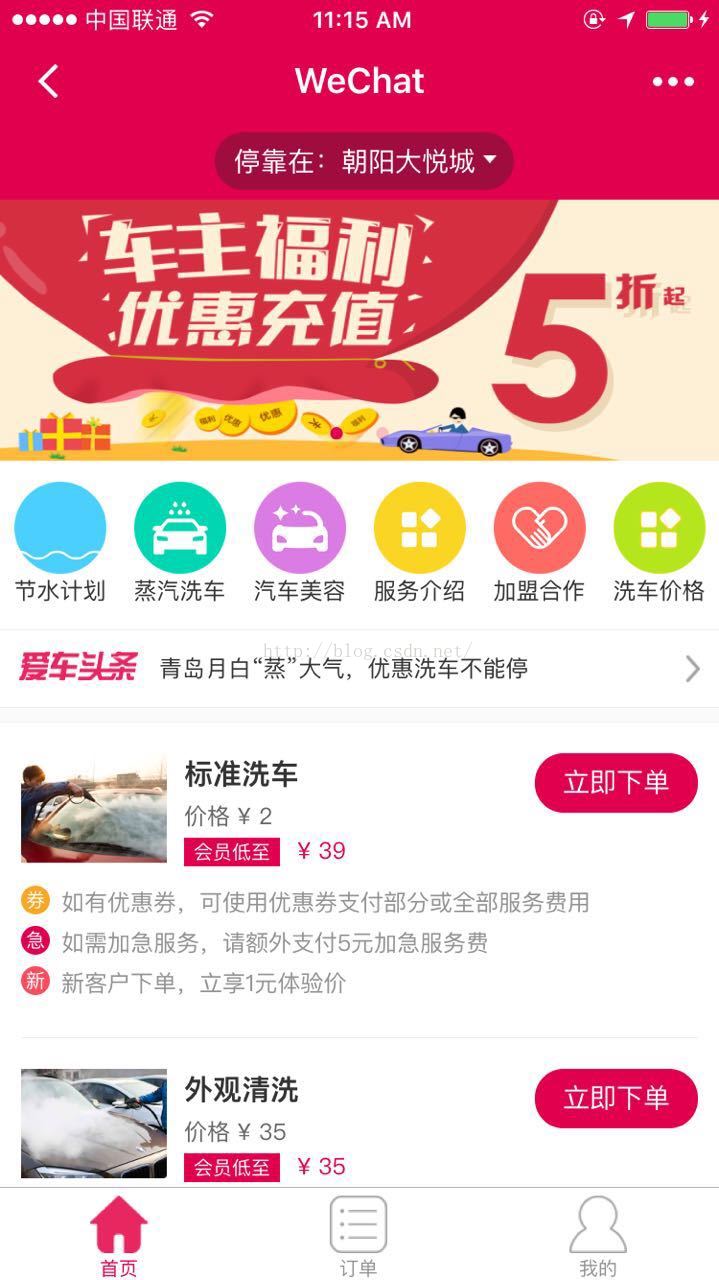The width and height of the screenshot is (719, 1280).
Task: Tap 立即下单 for 标准洗车
Action: click(616, 782)
